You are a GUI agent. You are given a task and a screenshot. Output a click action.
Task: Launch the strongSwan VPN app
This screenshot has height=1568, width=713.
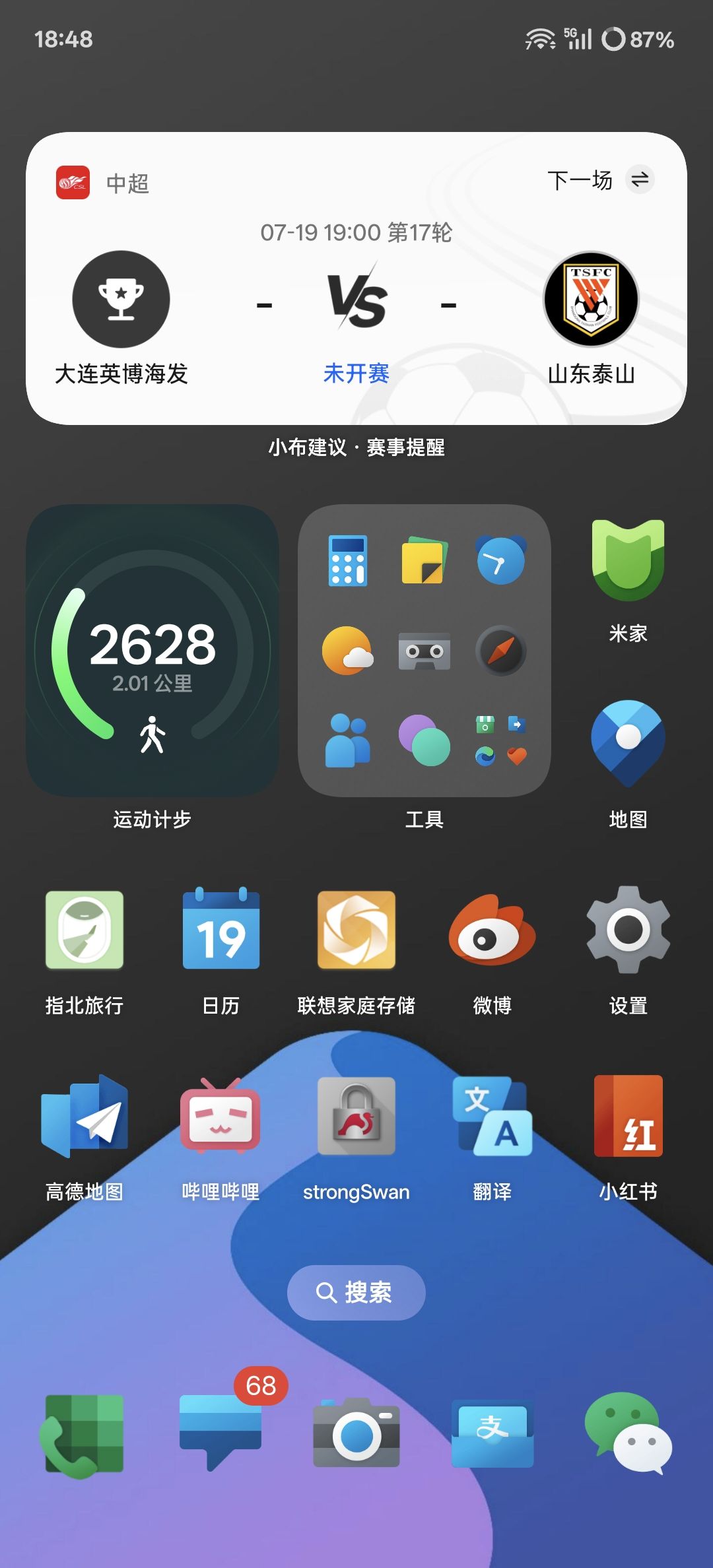(x=356, y=1116)
